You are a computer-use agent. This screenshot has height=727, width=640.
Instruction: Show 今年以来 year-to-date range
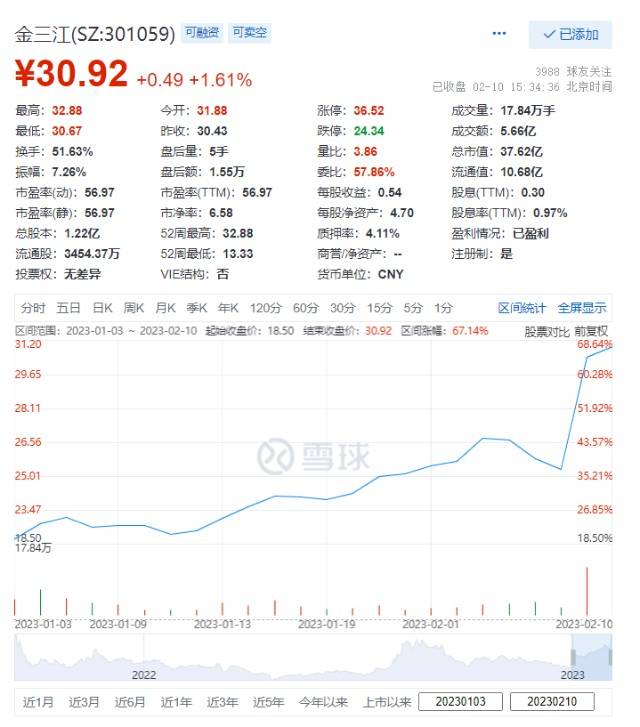pyautogui.click(x=326, y=702)
